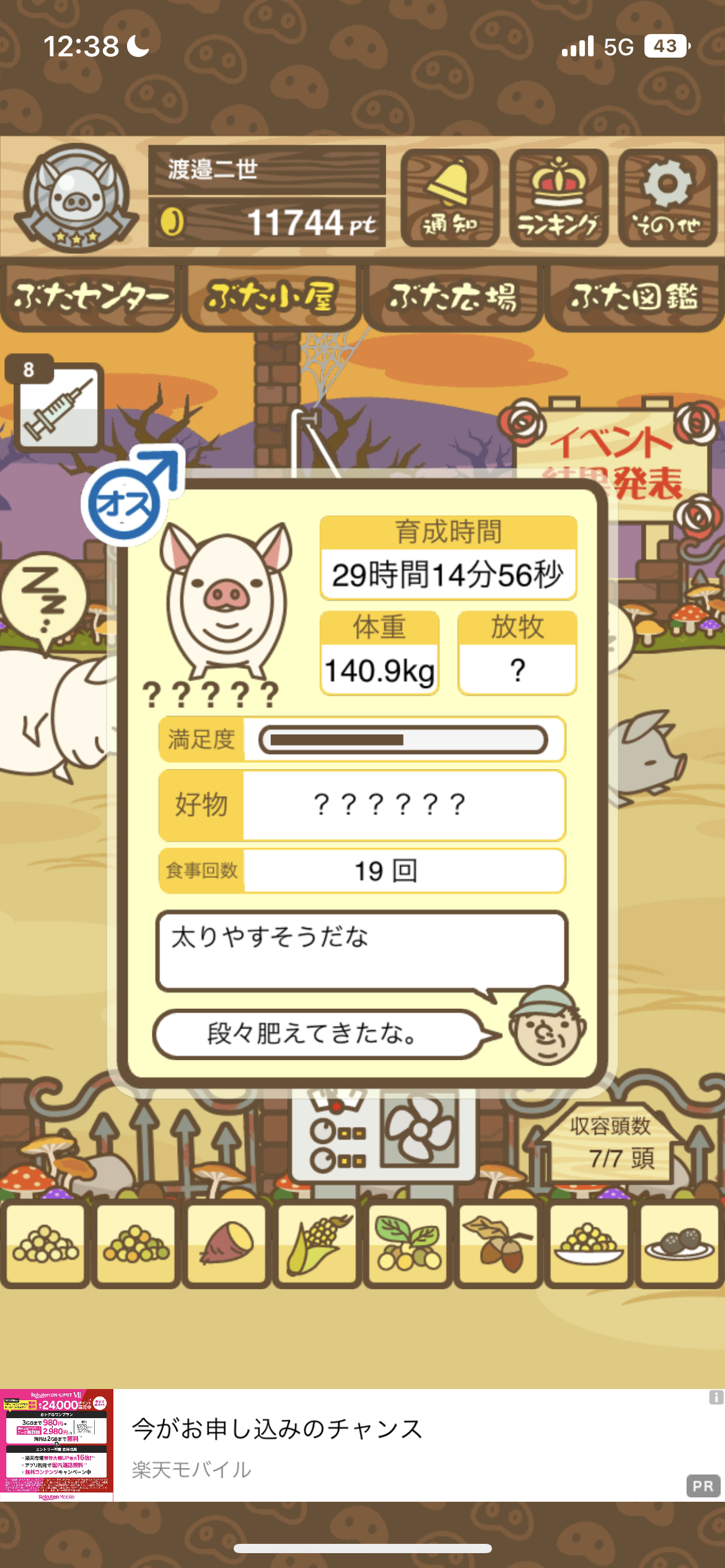Image resolution: width=725 pixels, height=1568 pixels.
Task: Switch to ぶた広場 tab
Action: pos(453,297)
